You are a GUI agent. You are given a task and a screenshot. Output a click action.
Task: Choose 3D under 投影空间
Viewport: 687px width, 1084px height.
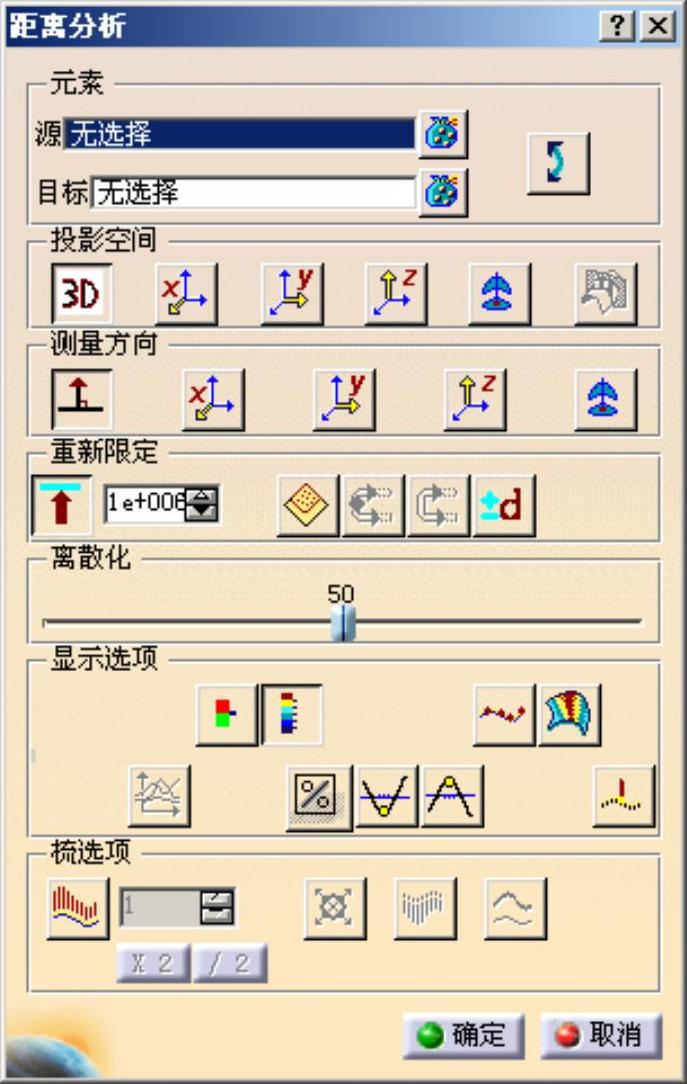tap(82, 294)
